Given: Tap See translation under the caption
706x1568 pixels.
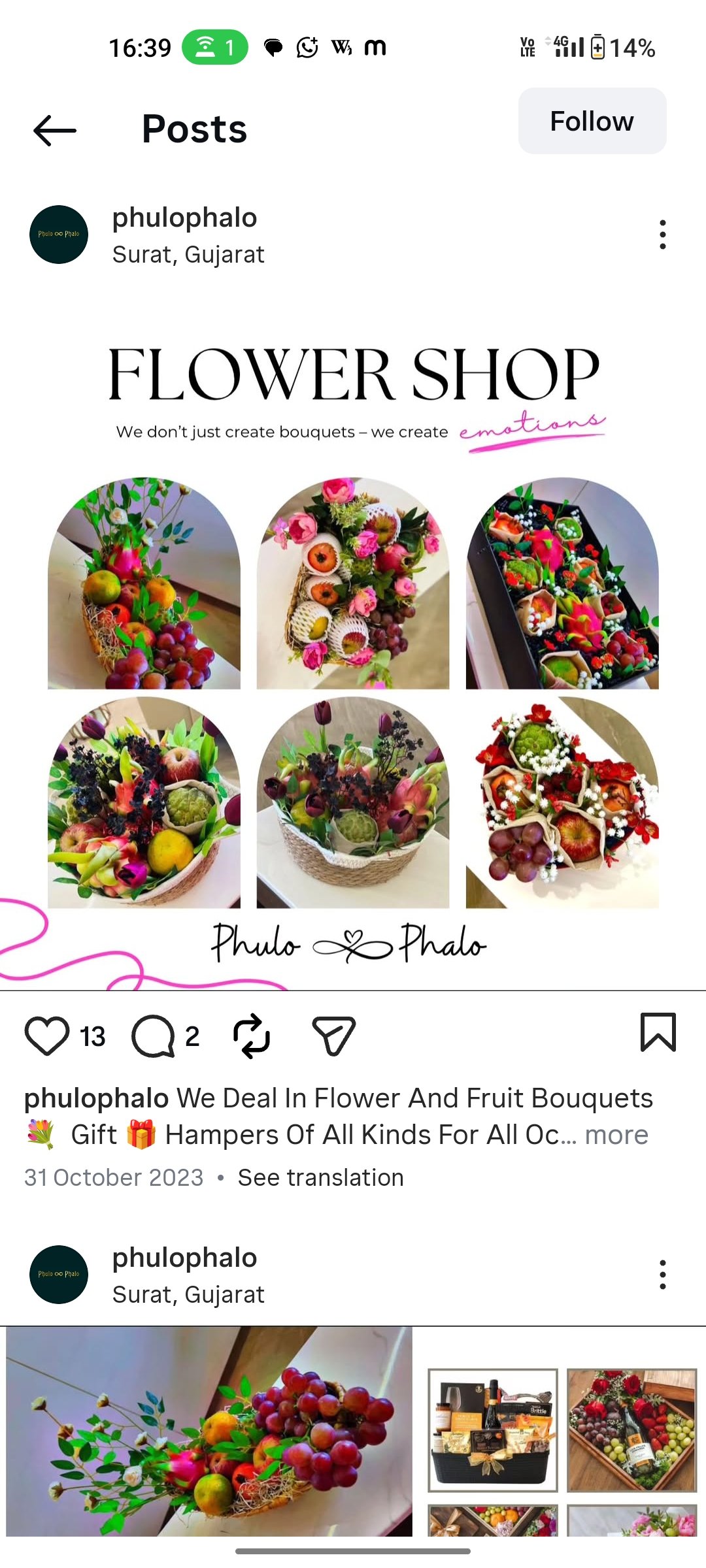Looking at the screenshot, I should [320, 1177].
